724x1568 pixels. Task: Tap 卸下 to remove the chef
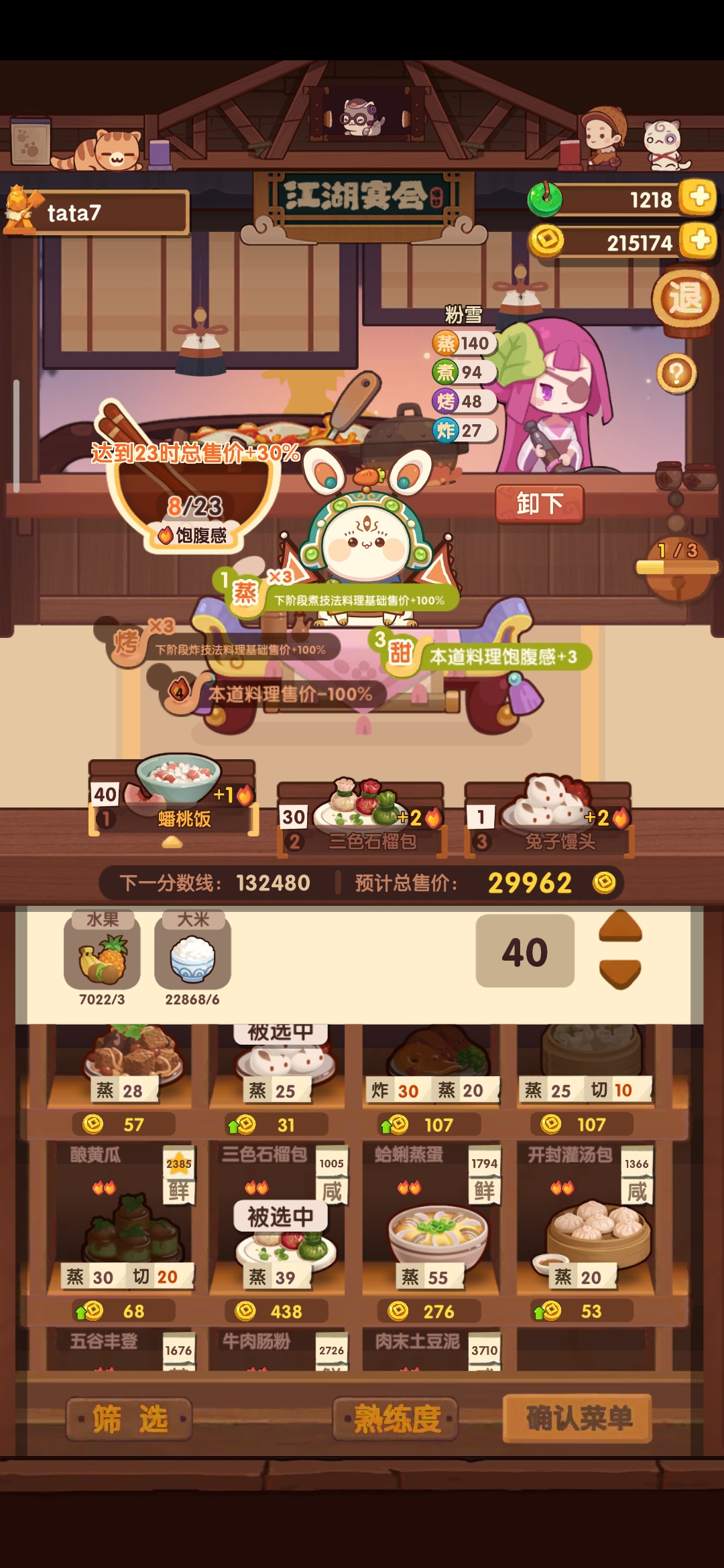click(540, 503)
